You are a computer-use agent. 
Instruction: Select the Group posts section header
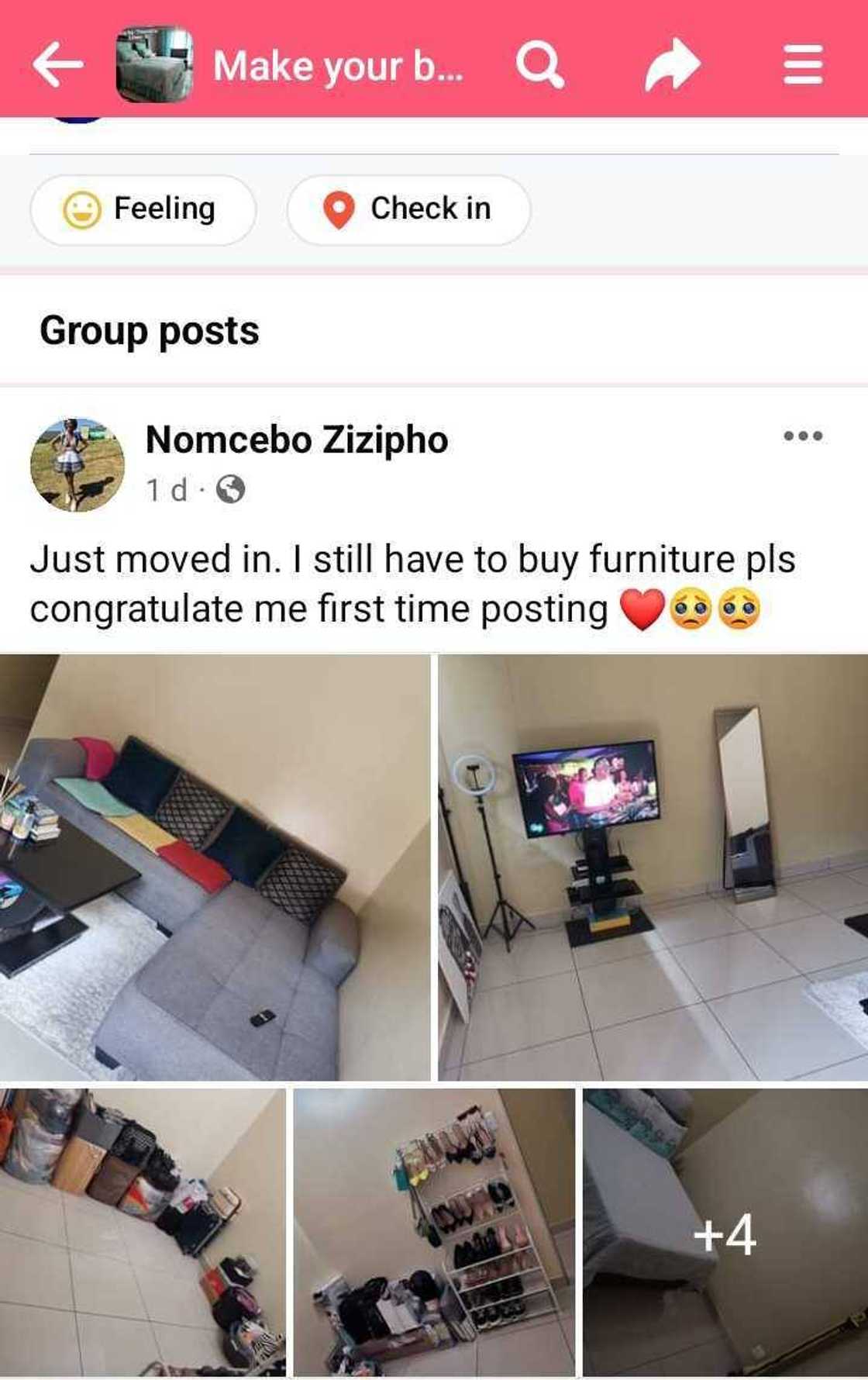tap(148, 331)
